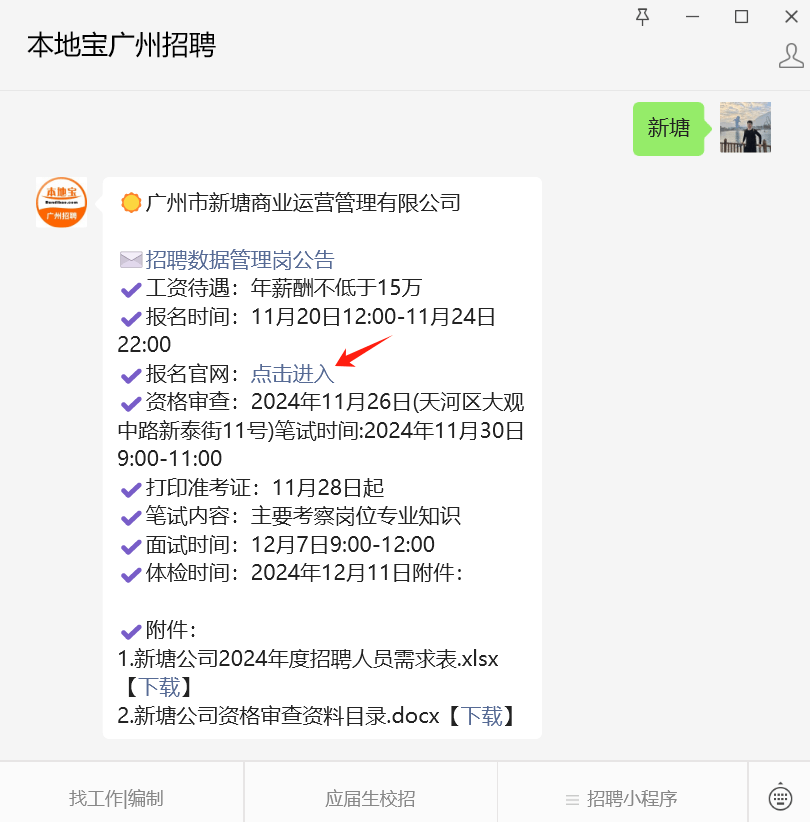View the 本地宝广州招聘 account avatar
810x822 pixels.
pos(61,203)
